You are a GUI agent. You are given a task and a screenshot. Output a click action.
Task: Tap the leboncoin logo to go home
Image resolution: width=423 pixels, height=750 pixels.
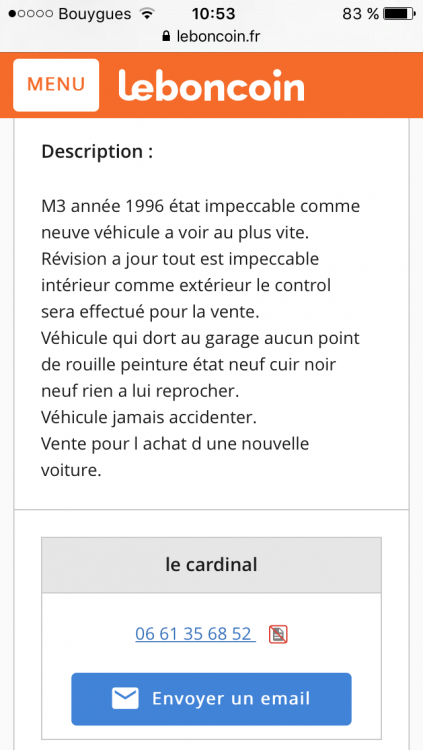[212, 86]
